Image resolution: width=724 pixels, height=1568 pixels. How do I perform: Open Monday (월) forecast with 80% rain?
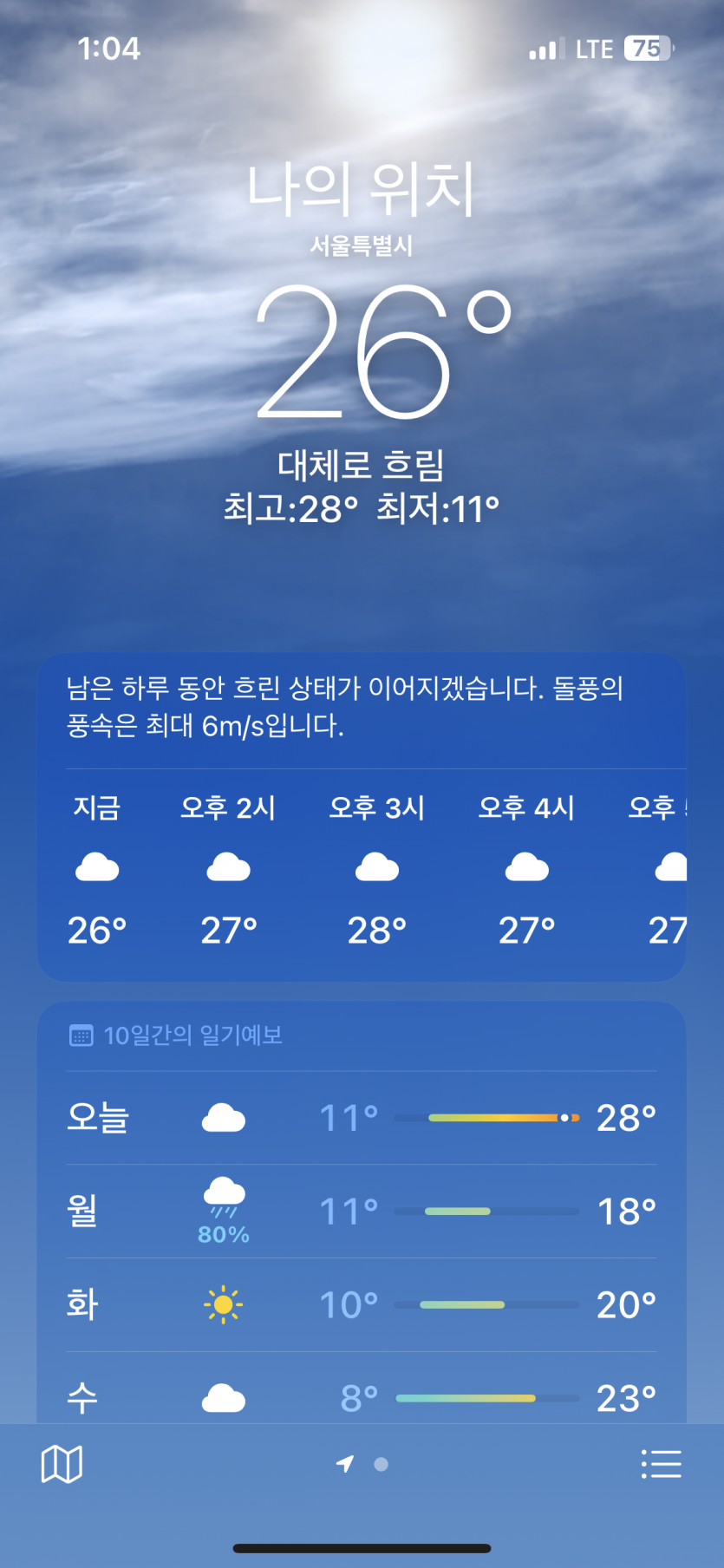point(362,1212)
